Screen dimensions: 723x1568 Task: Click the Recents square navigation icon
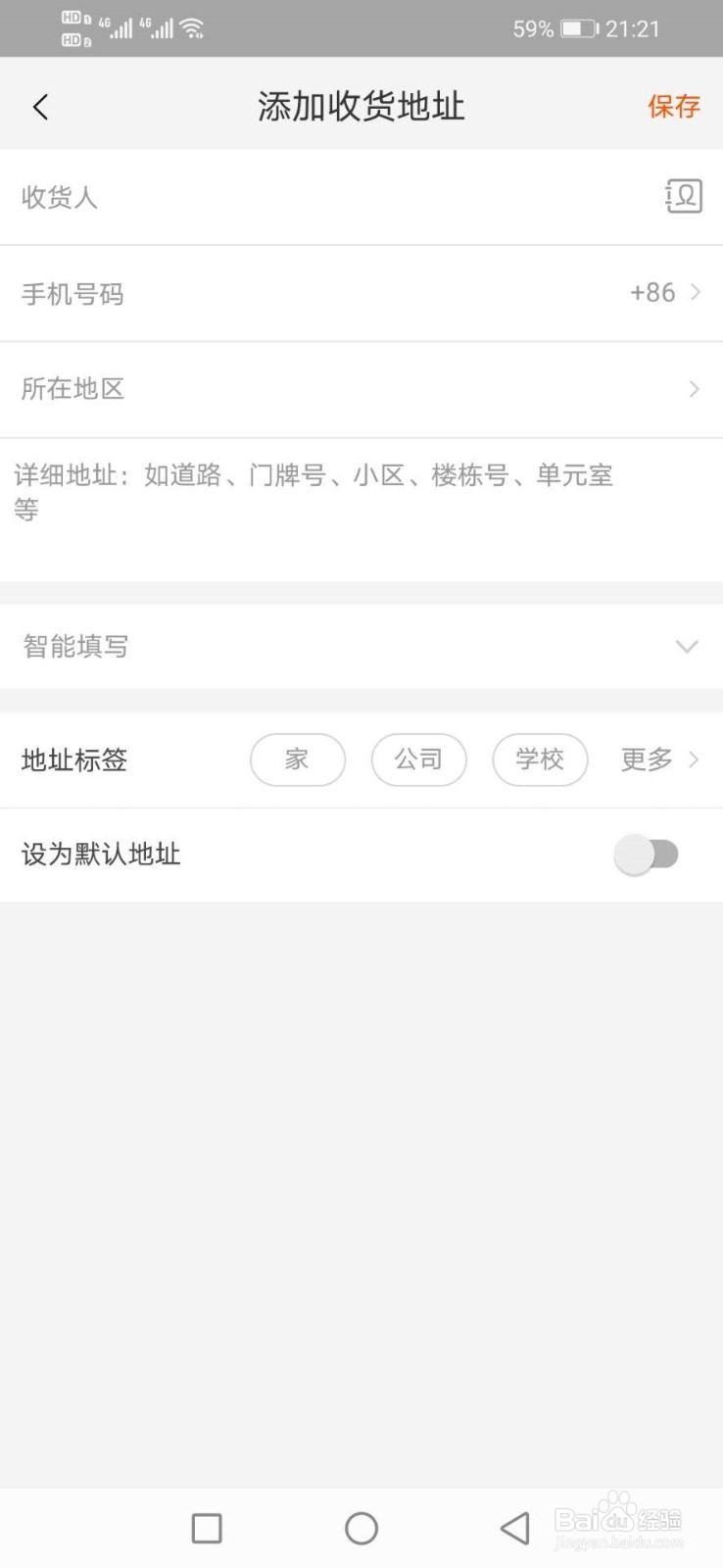206,1527
